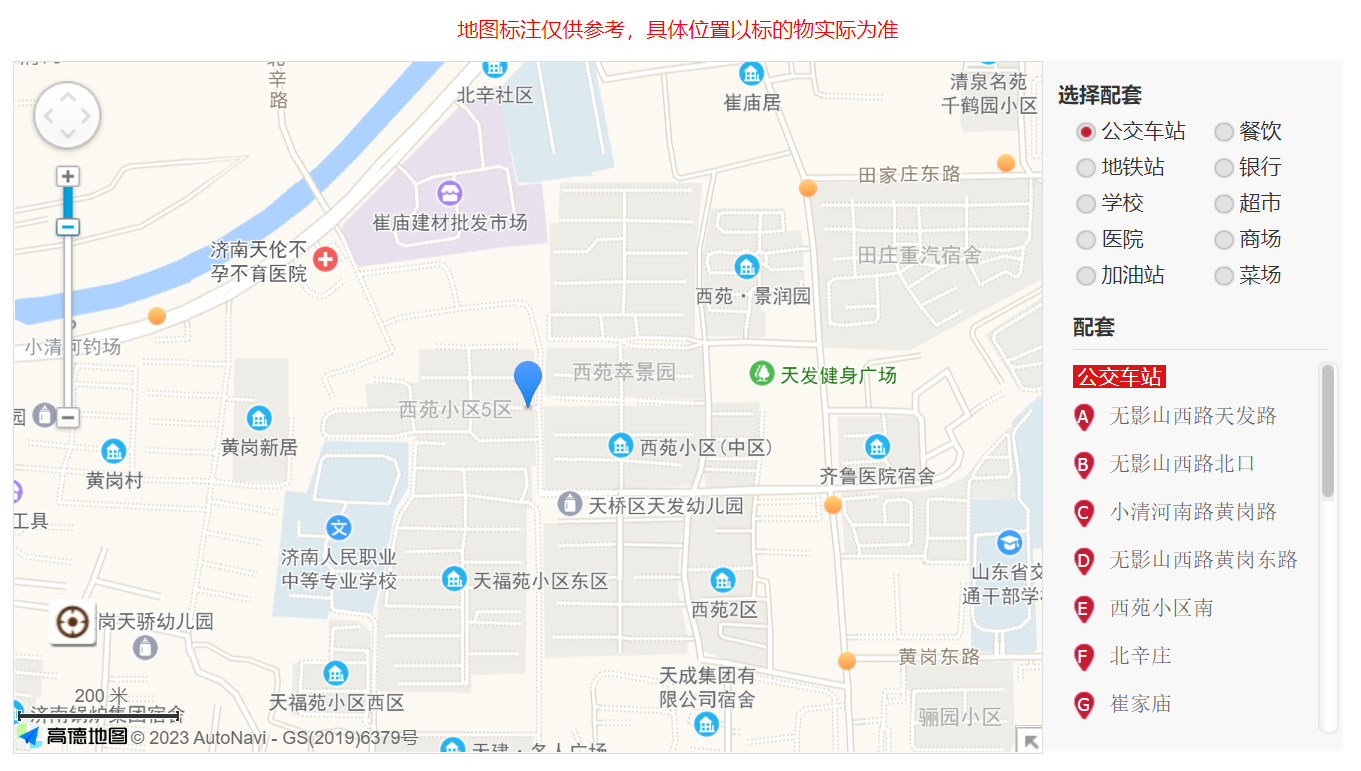Show bus stop 小清河南路黄岗路 on map
1361x771 pixels.
(1192, 512)
